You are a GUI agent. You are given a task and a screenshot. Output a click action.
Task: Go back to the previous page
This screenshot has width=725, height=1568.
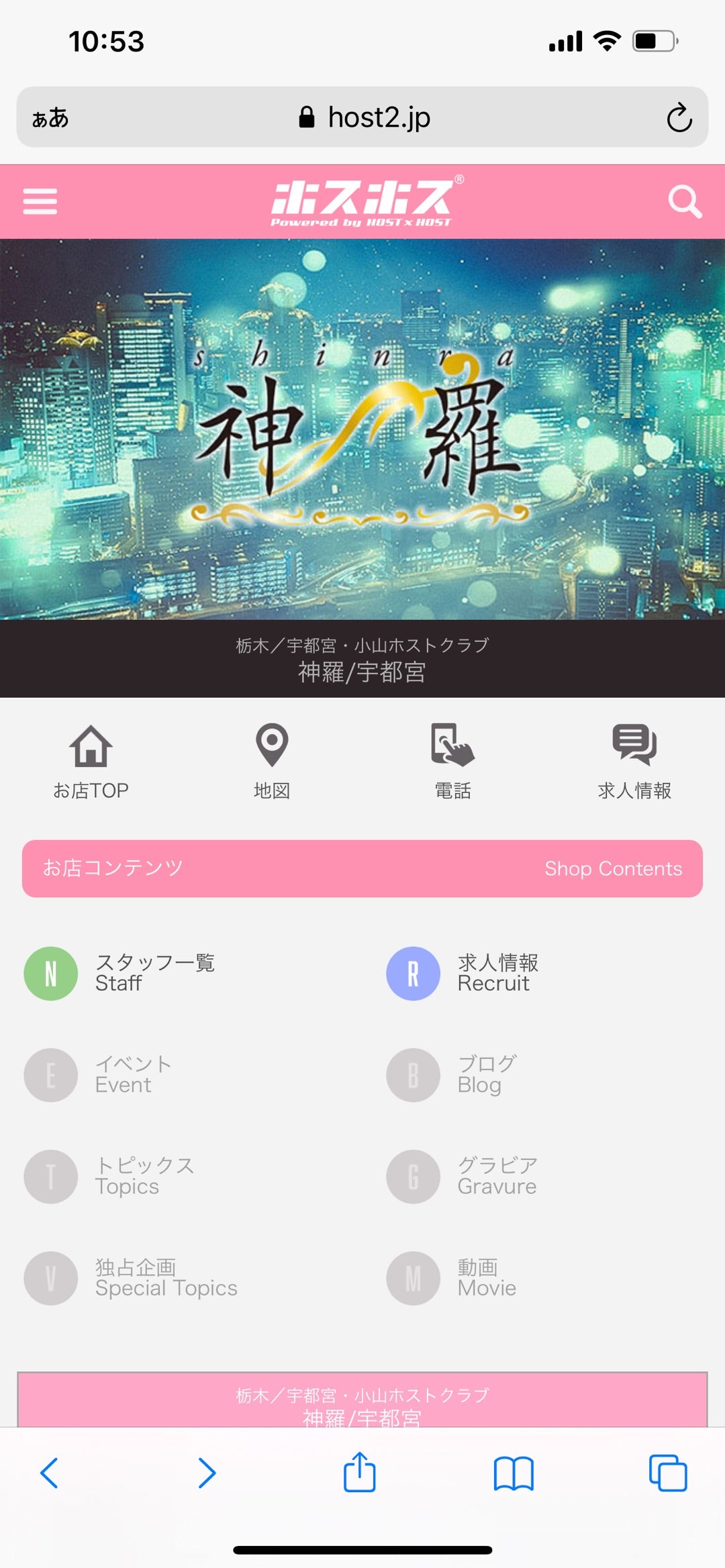tap(50, 1473)
